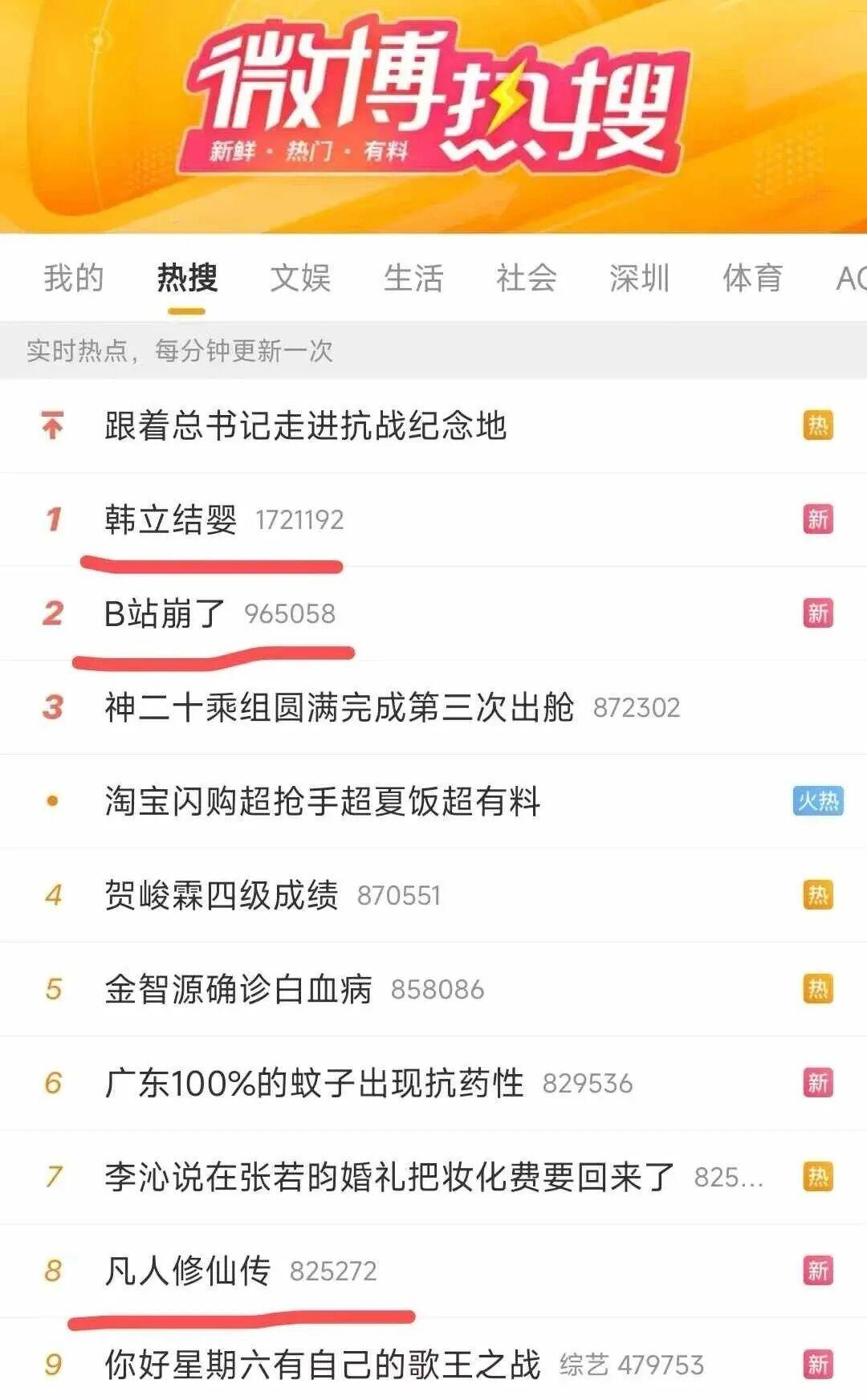Open the 生活 tab
The height and width of the screenshot is (1400, 867).
pos(413,278)
